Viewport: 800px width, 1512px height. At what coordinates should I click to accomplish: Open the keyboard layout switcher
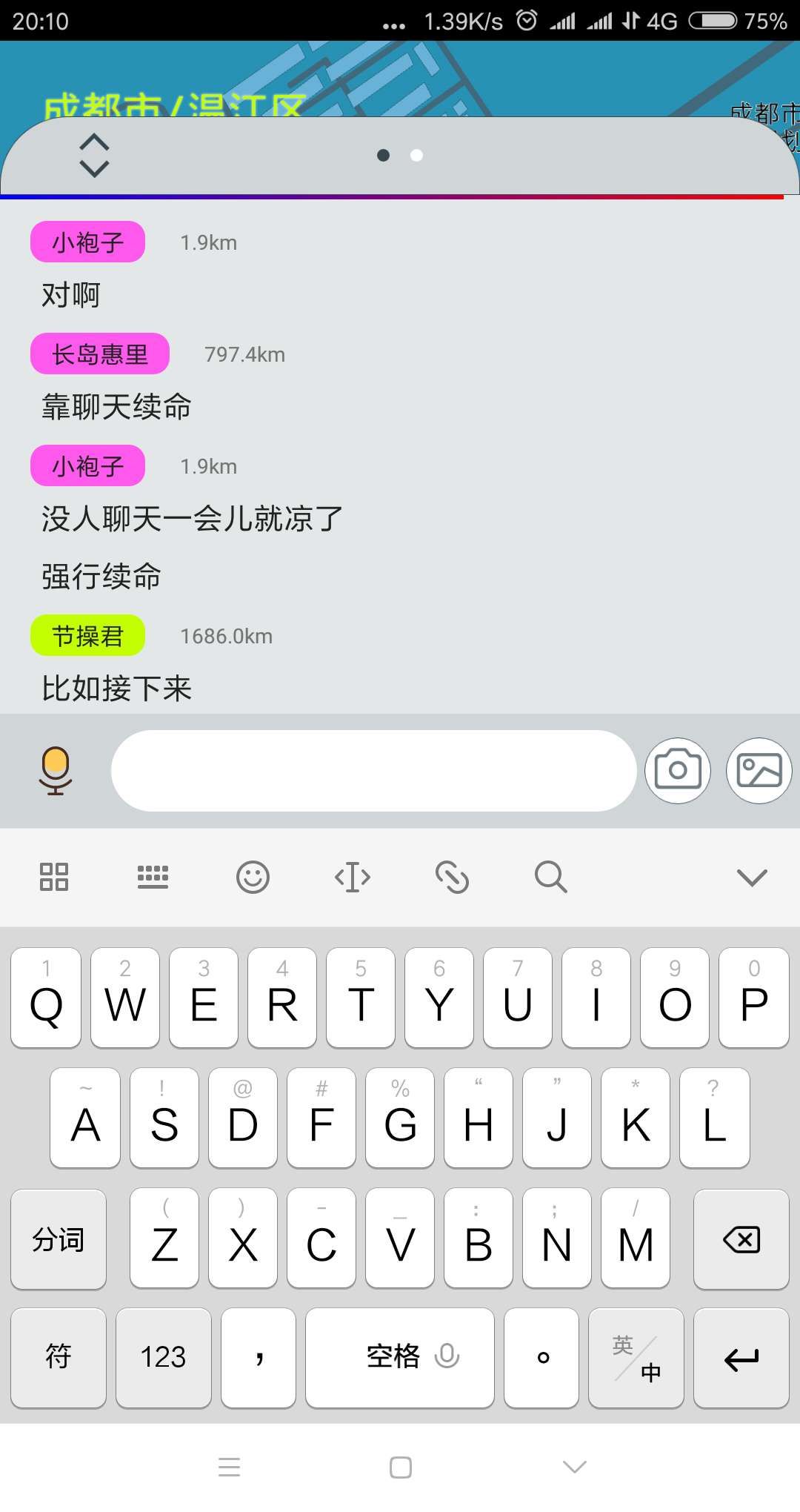153,878
